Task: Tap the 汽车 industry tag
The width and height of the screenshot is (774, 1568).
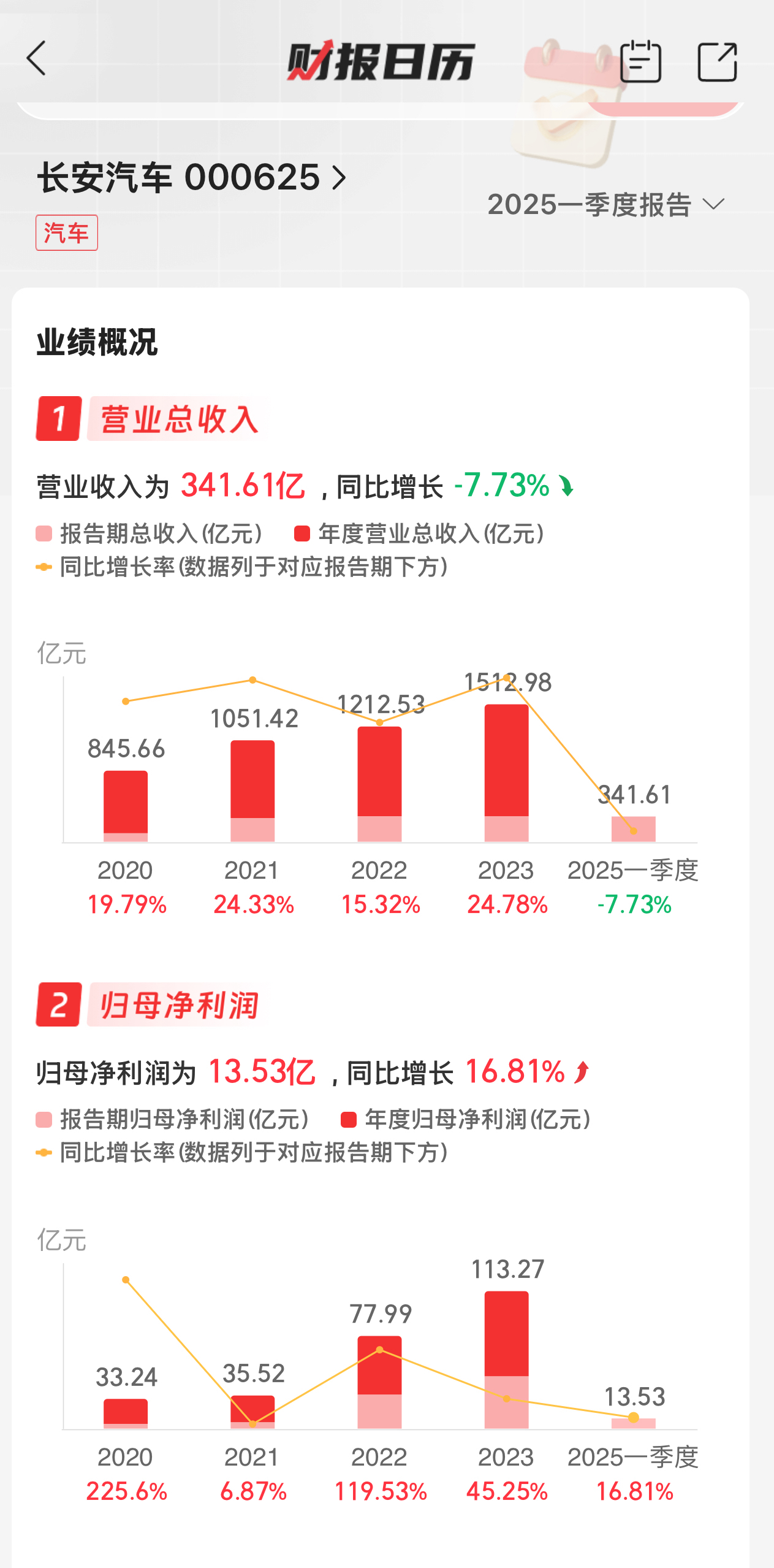Action: (67, 233)
